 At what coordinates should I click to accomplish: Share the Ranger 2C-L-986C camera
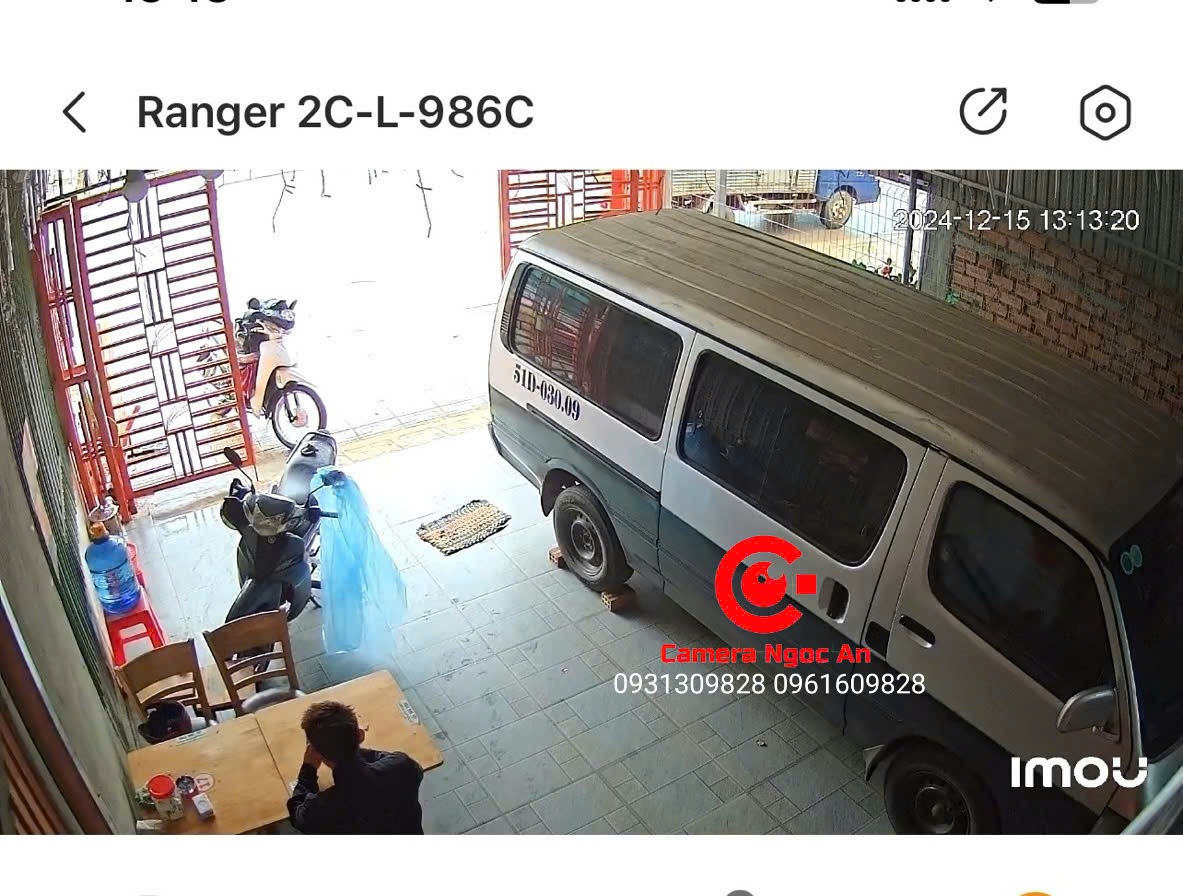coord(983,111)
